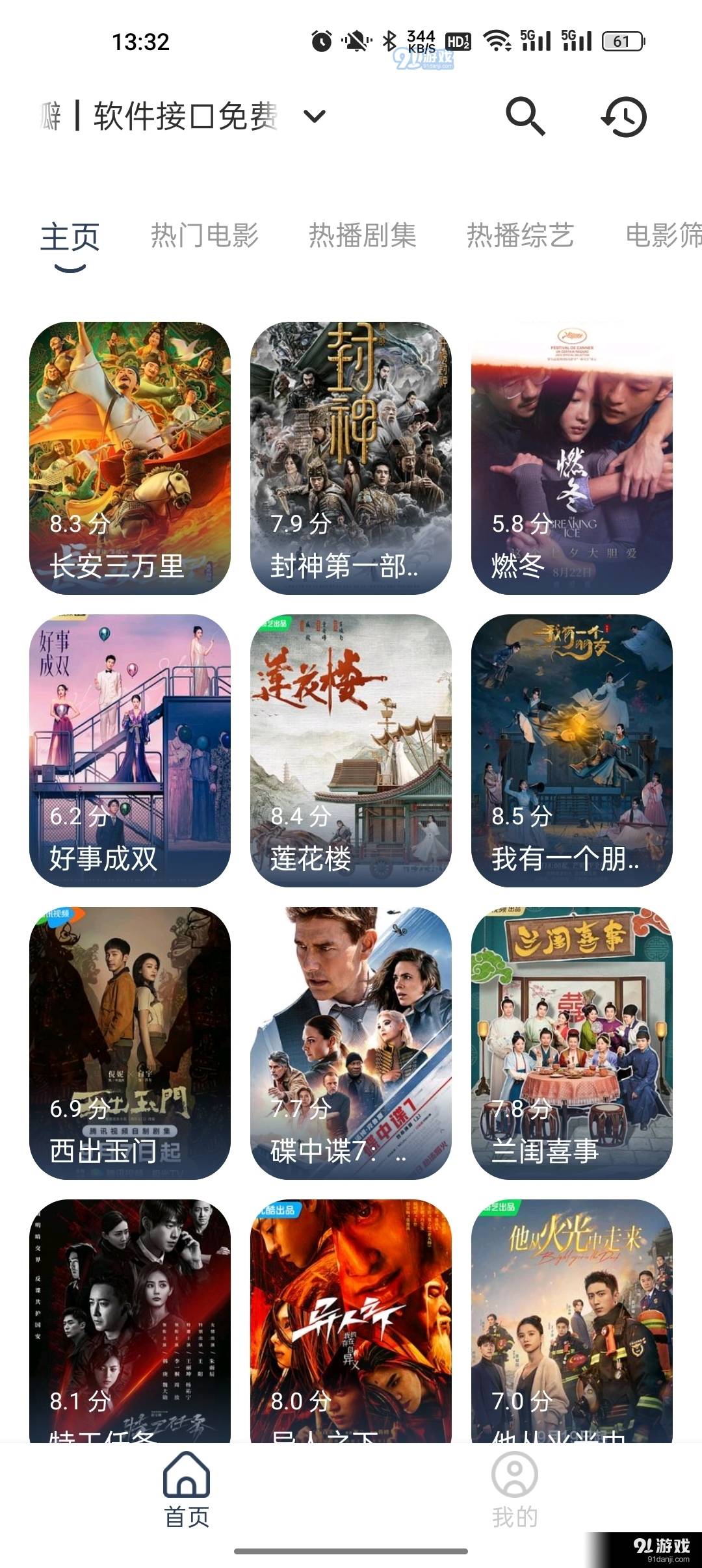Expand the 软件接口免费 source dropdown
This screenshot has height=1568, width=702.
tap(315, 117)
